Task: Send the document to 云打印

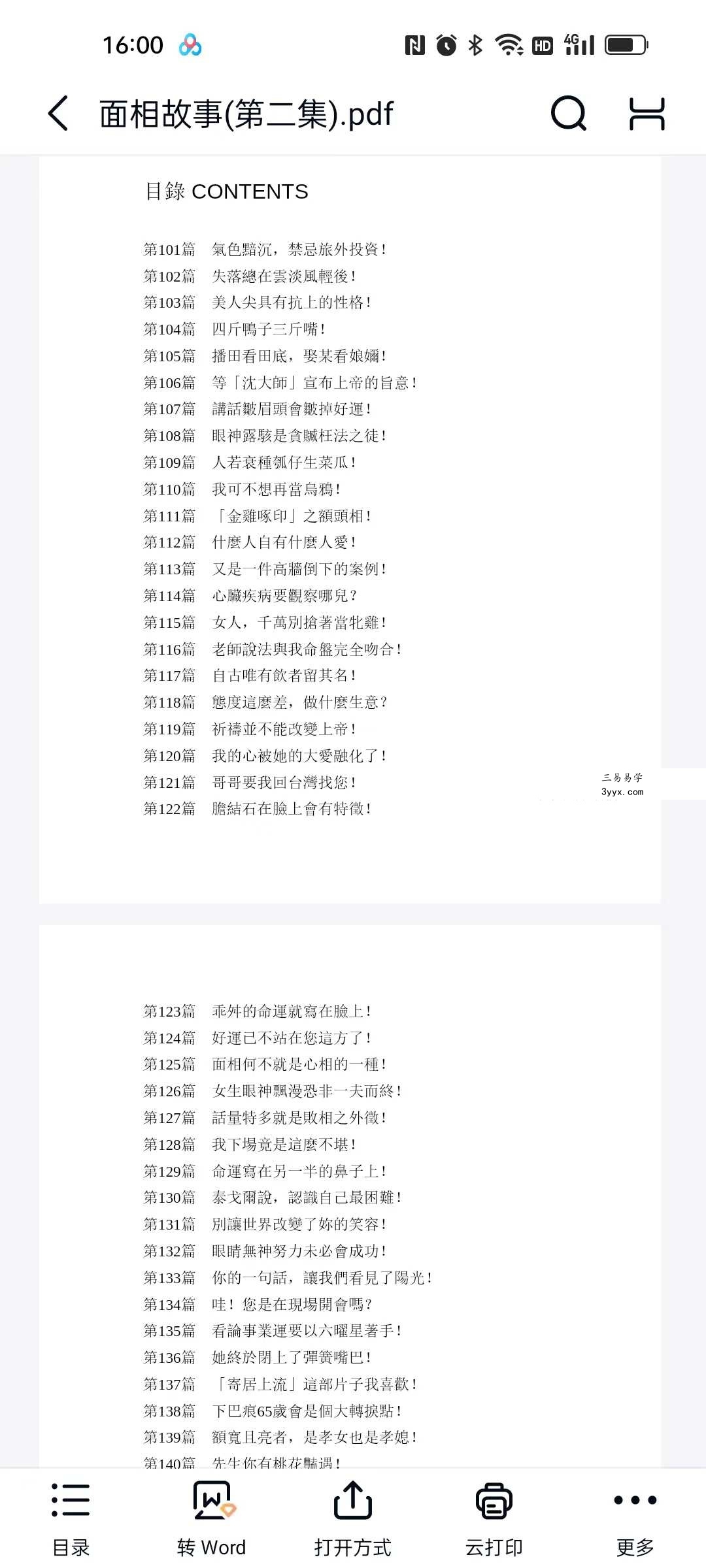Action: (494, 1519)
